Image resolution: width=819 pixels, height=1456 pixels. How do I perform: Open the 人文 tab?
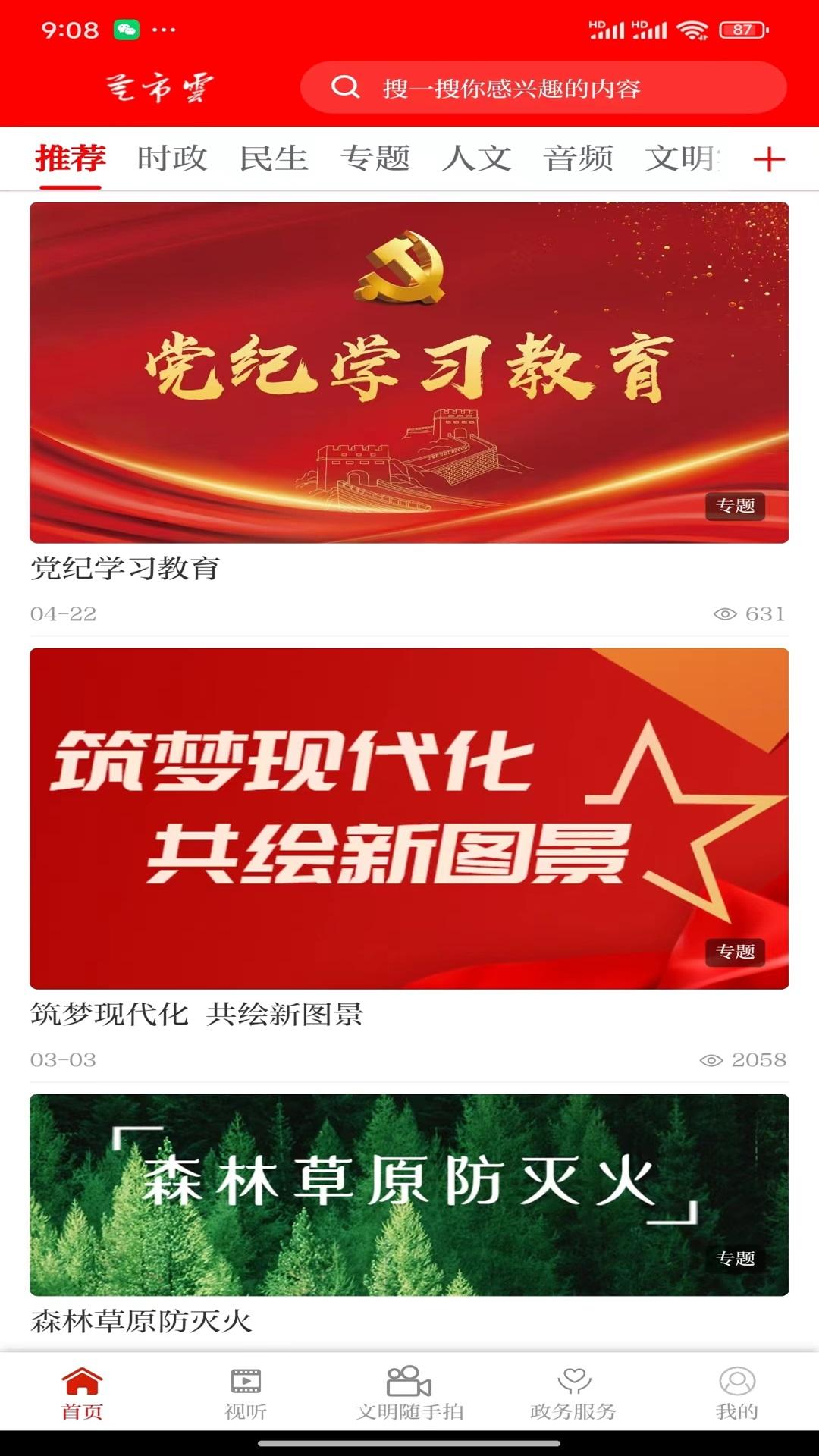[477, 158]
